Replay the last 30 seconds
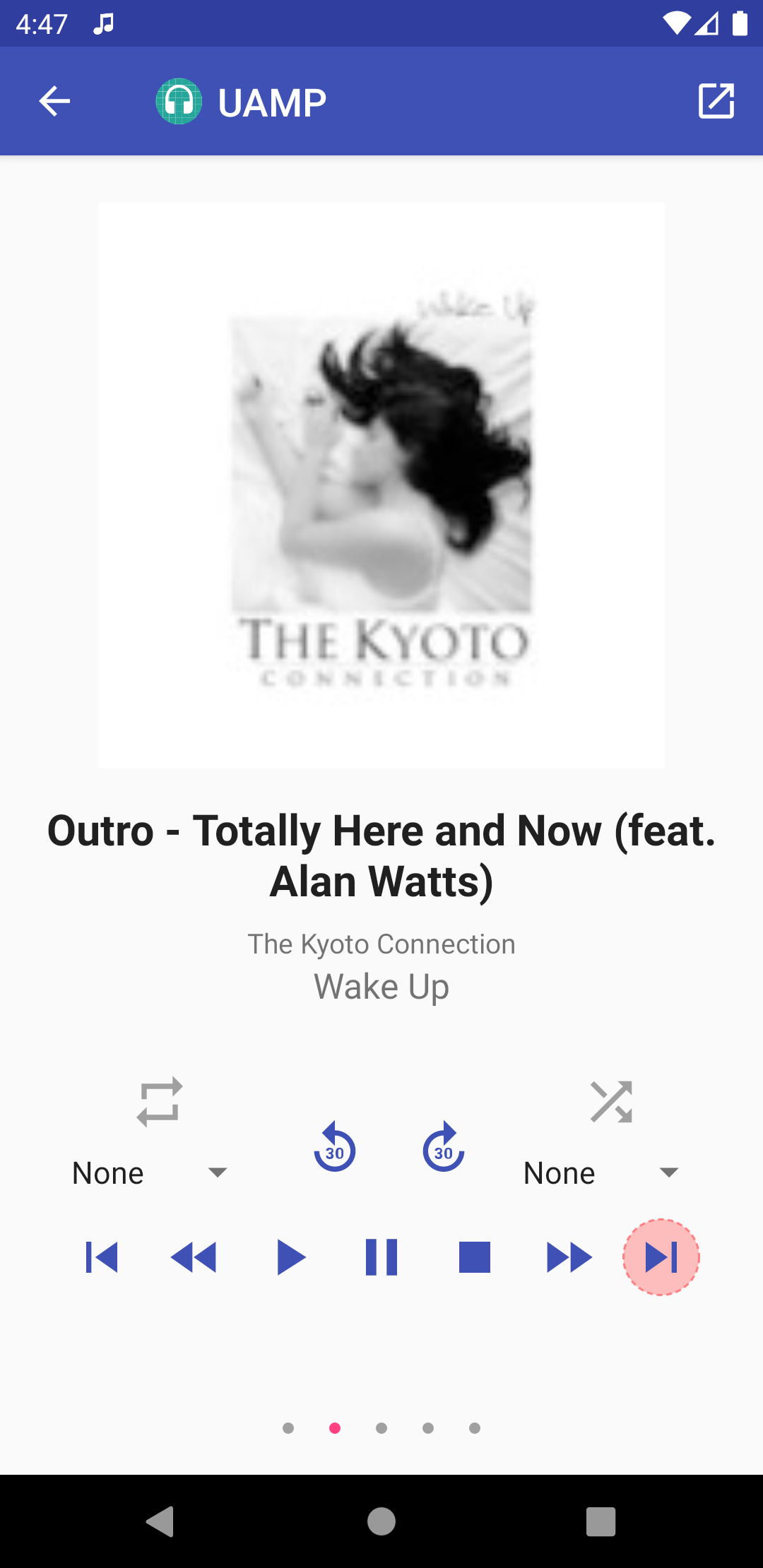This screenshot has height=1568, width=763. tap(335, 1147)
